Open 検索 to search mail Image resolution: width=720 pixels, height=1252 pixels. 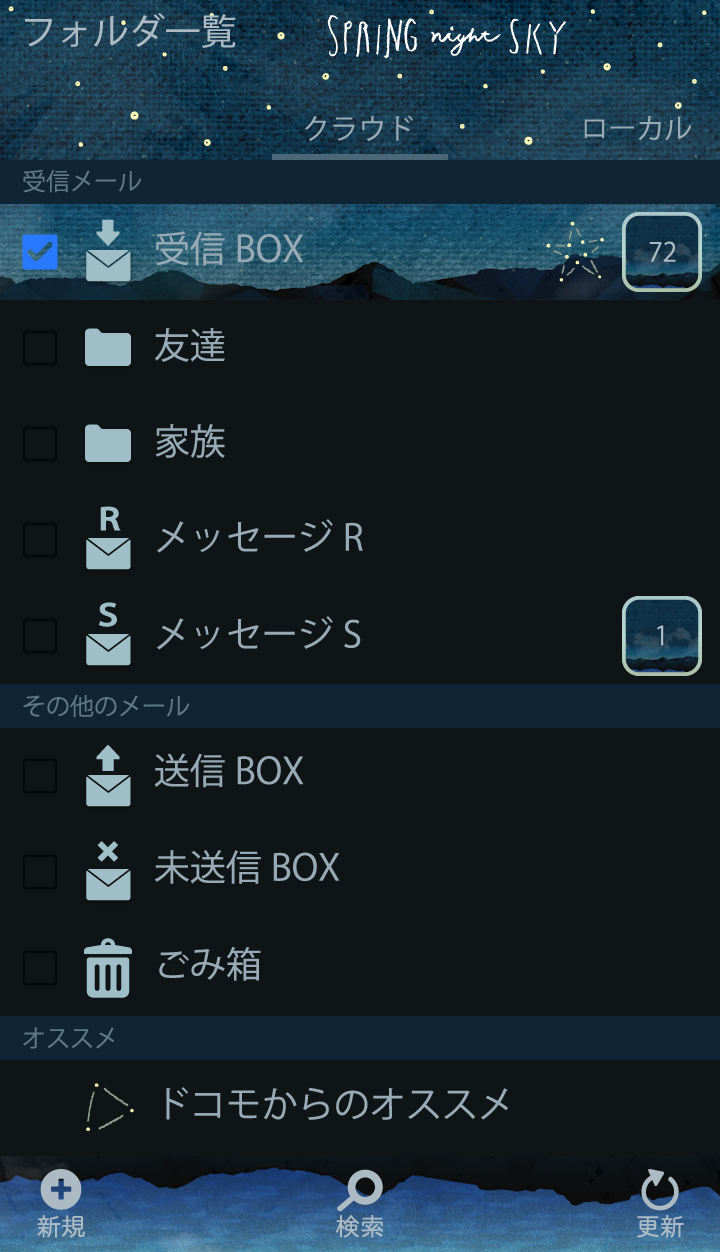coord(360,1205)
